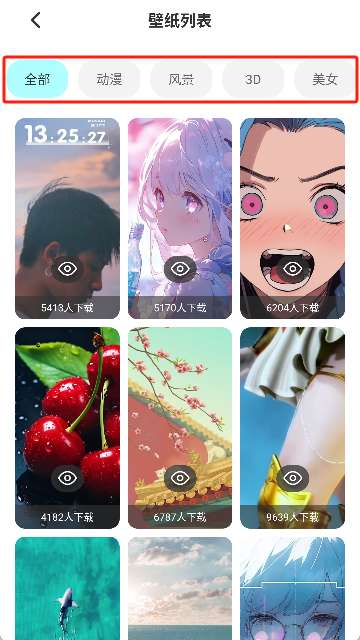Screen dimensions: 360x640
Task: Switch to the 风景 category
Action: click(181, 79)
